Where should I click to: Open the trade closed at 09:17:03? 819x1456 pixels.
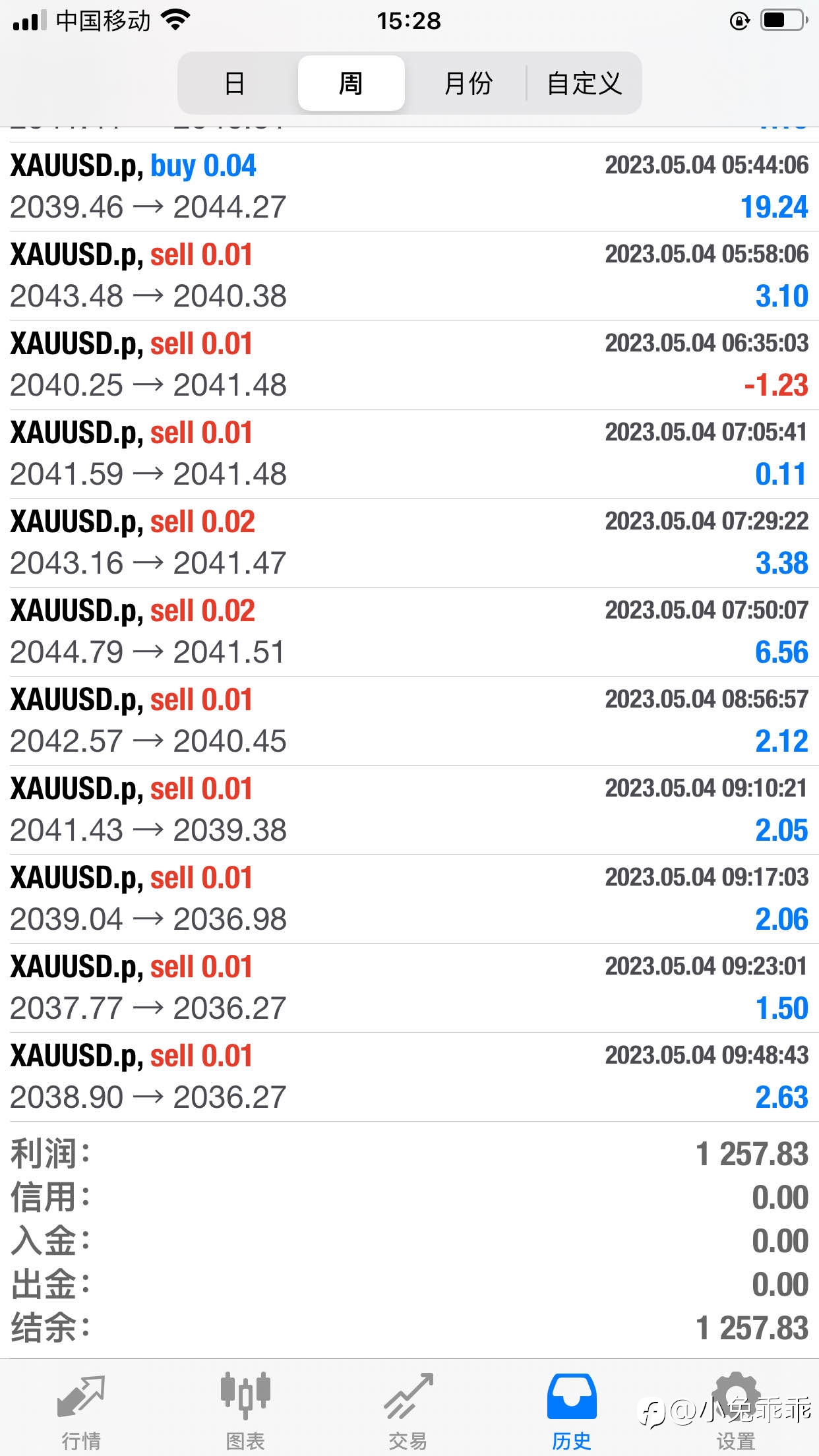[409, 899]
